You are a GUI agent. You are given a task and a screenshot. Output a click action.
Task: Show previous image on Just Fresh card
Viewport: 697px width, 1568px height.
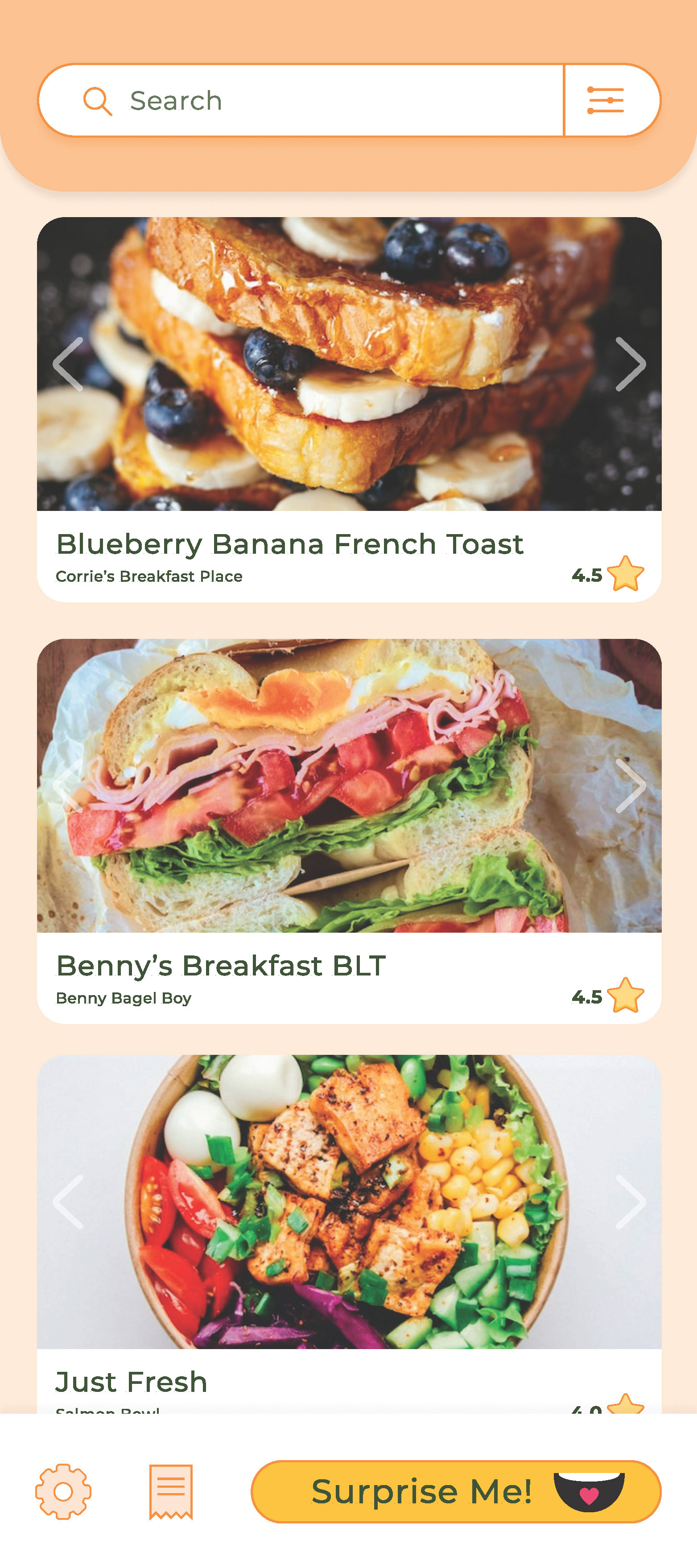tap(68, 1202)
